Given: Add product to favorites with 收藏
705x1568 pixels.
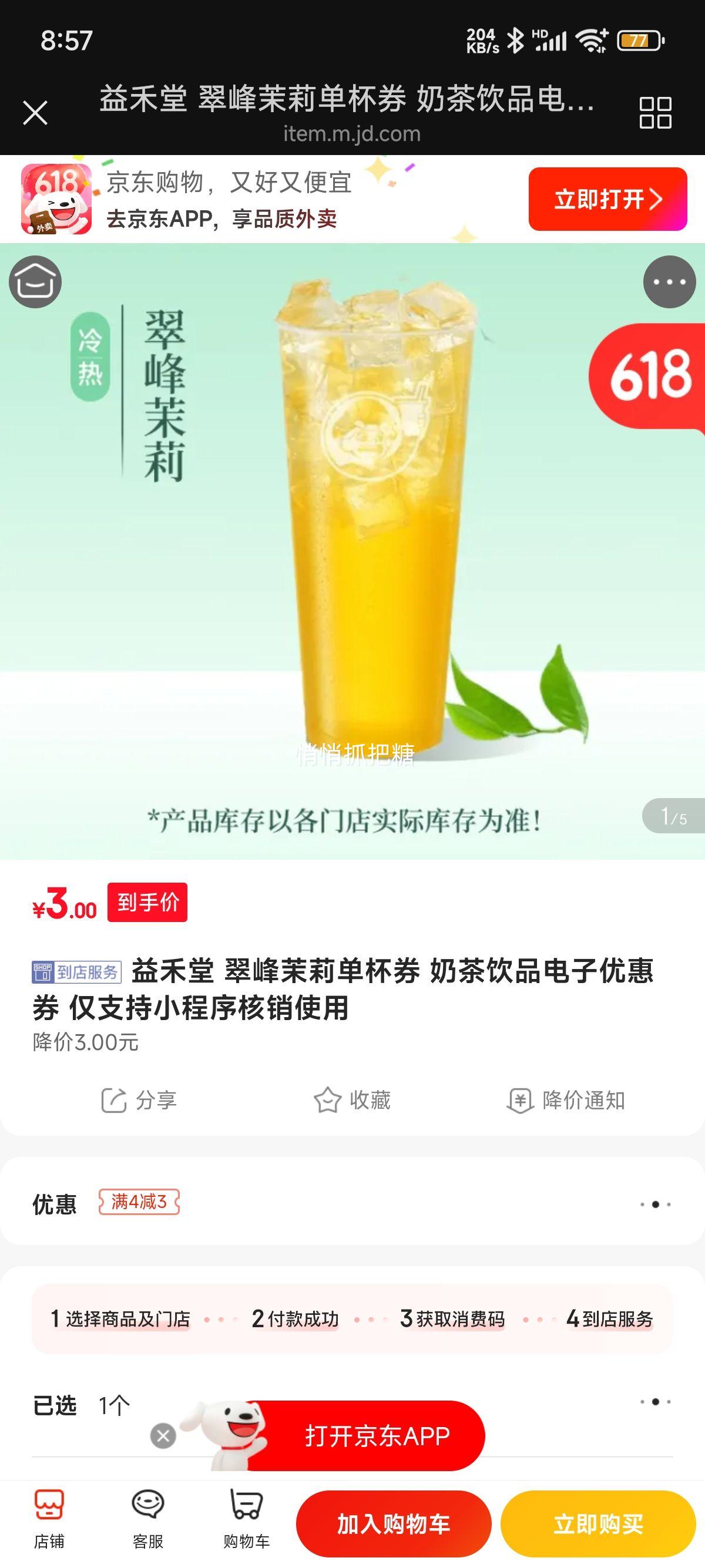Looking at the screenshot, I should click(352, 1101).
